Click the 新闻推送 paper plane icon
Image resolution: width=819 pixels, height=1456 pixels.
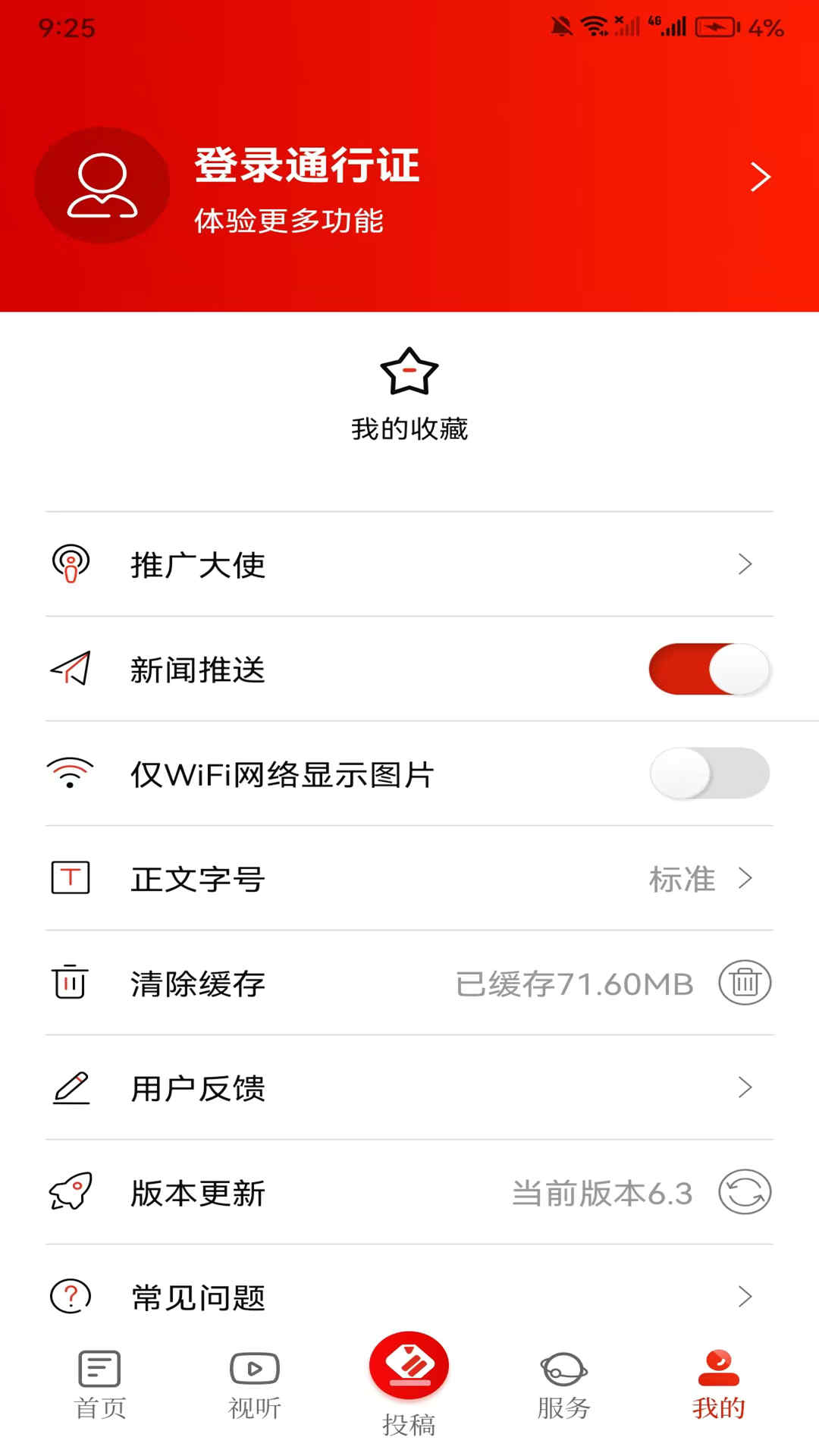click(x=71, y=670)
